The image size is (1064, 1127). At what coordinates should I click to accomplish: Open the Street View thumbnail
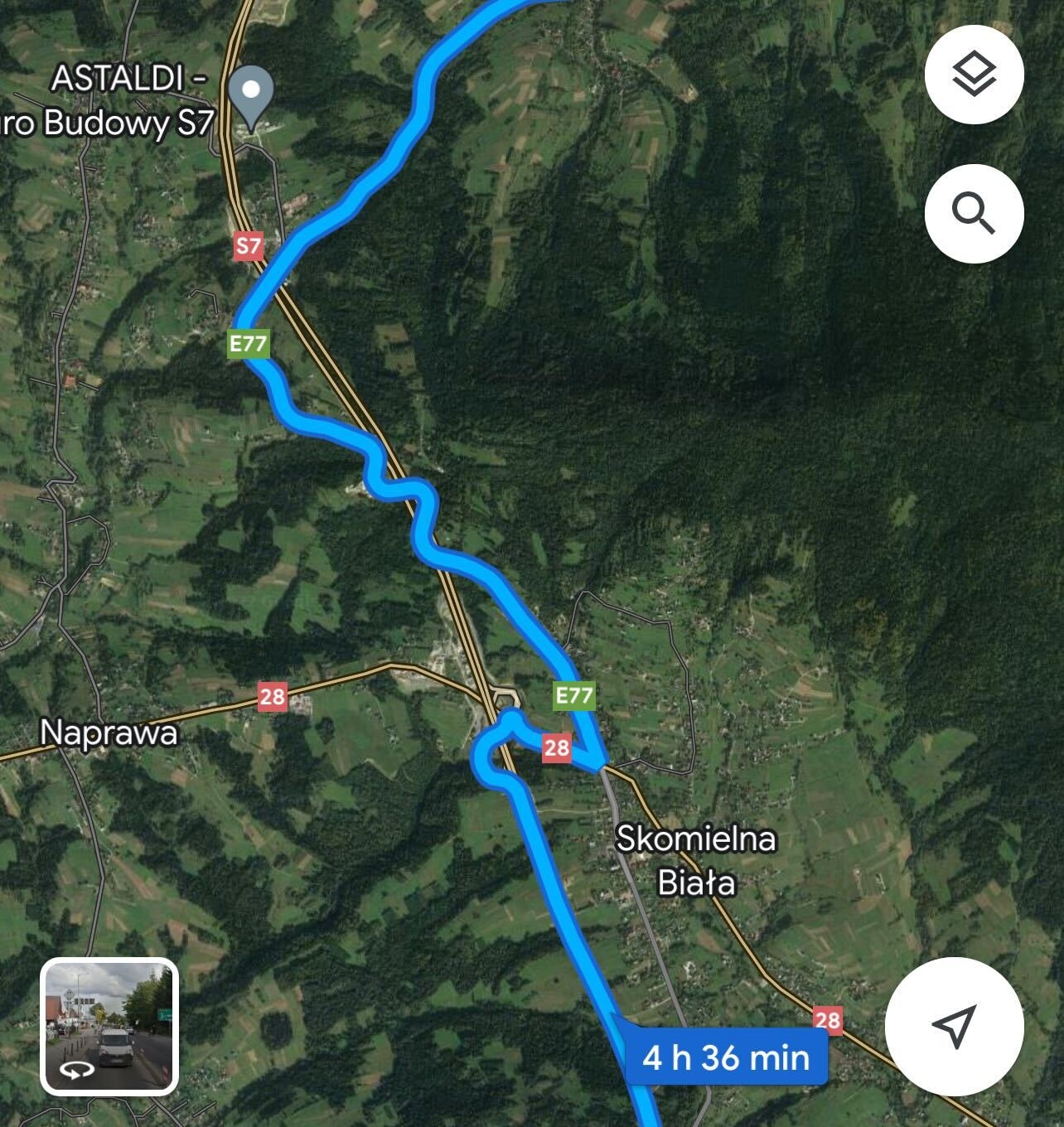[x=109, y=1026]
